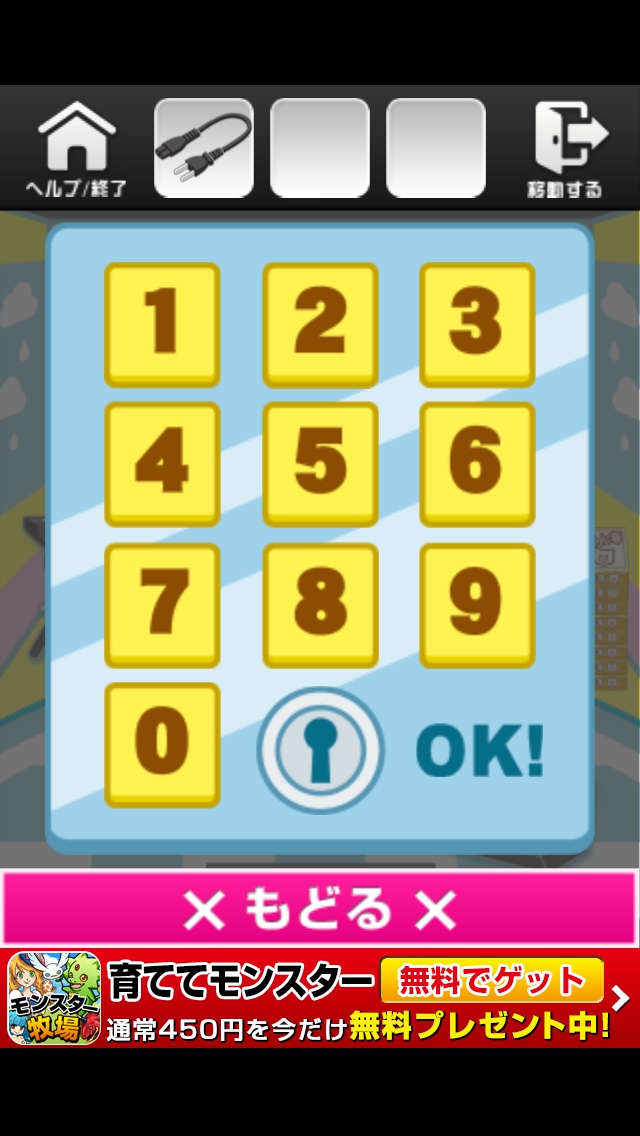This screenshot has height=1136, width=640.
Task: Enter digit 2 on the keypad
Action: (320, 324)
